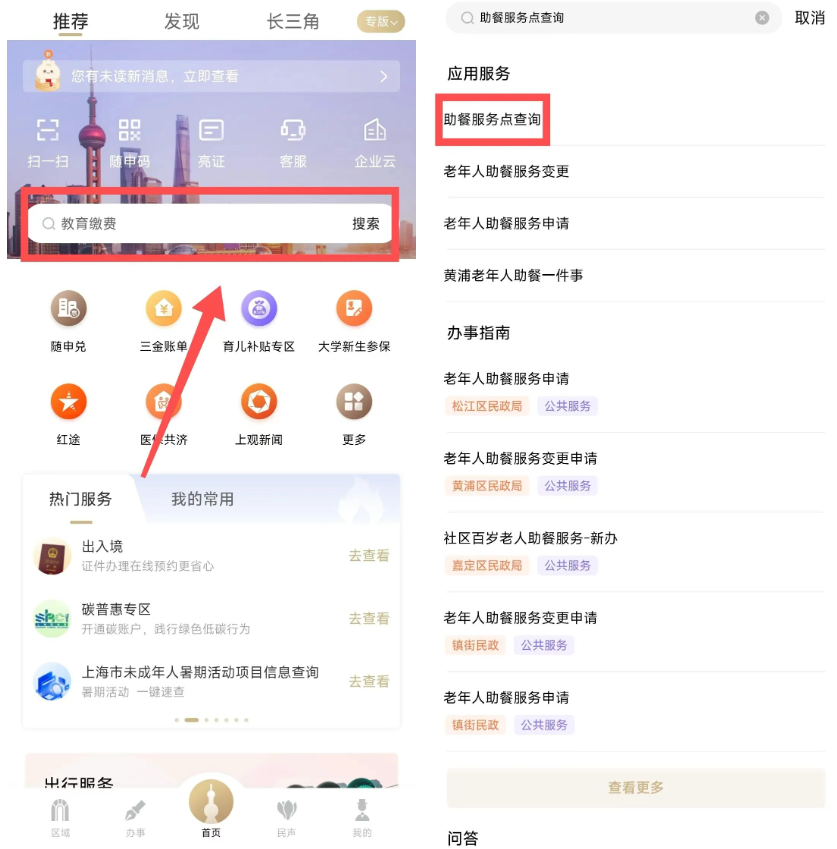This screenshot has width=837, height=849.
Task: Open 三金账单
Action: (164, 320)
